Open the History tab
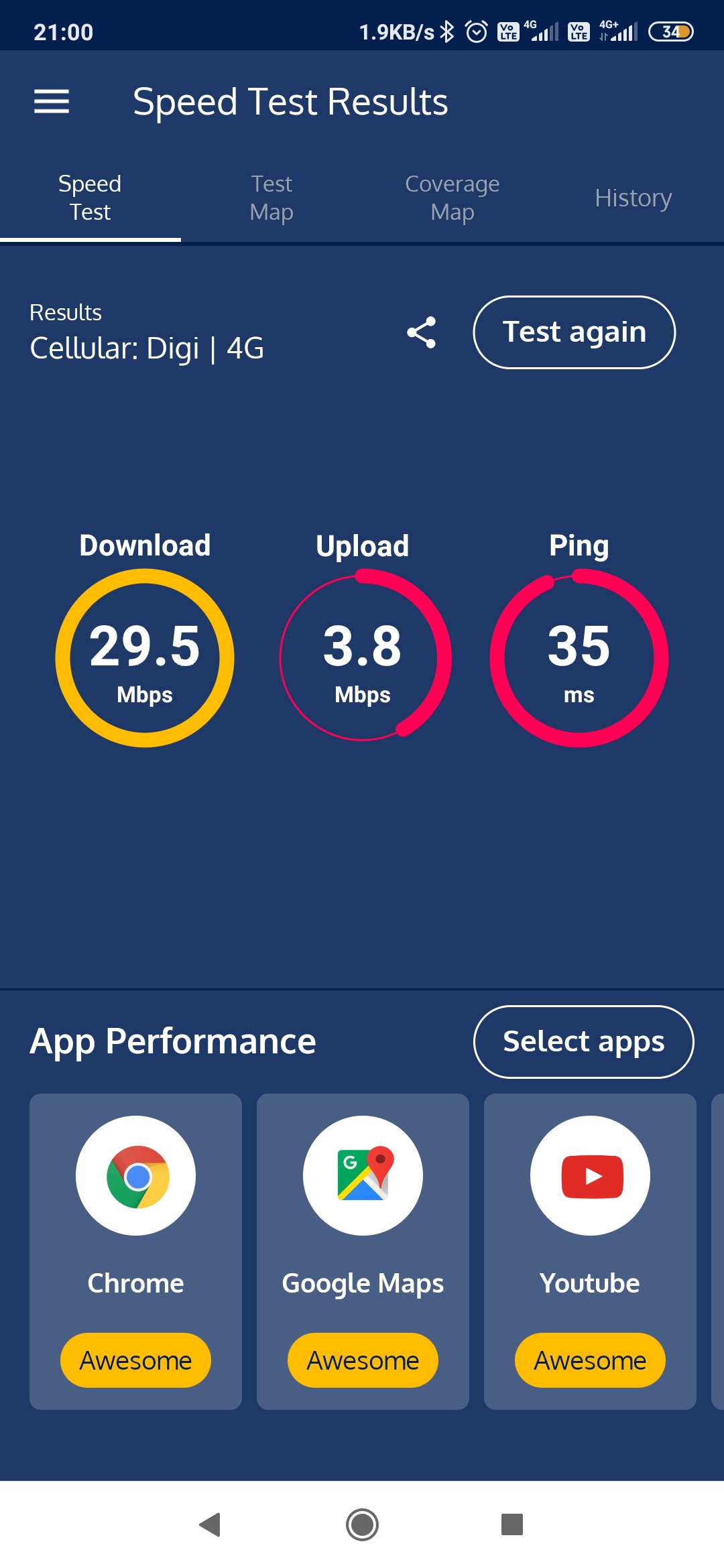The width and height of the screenshot is (724, 1568). point(633,198)
